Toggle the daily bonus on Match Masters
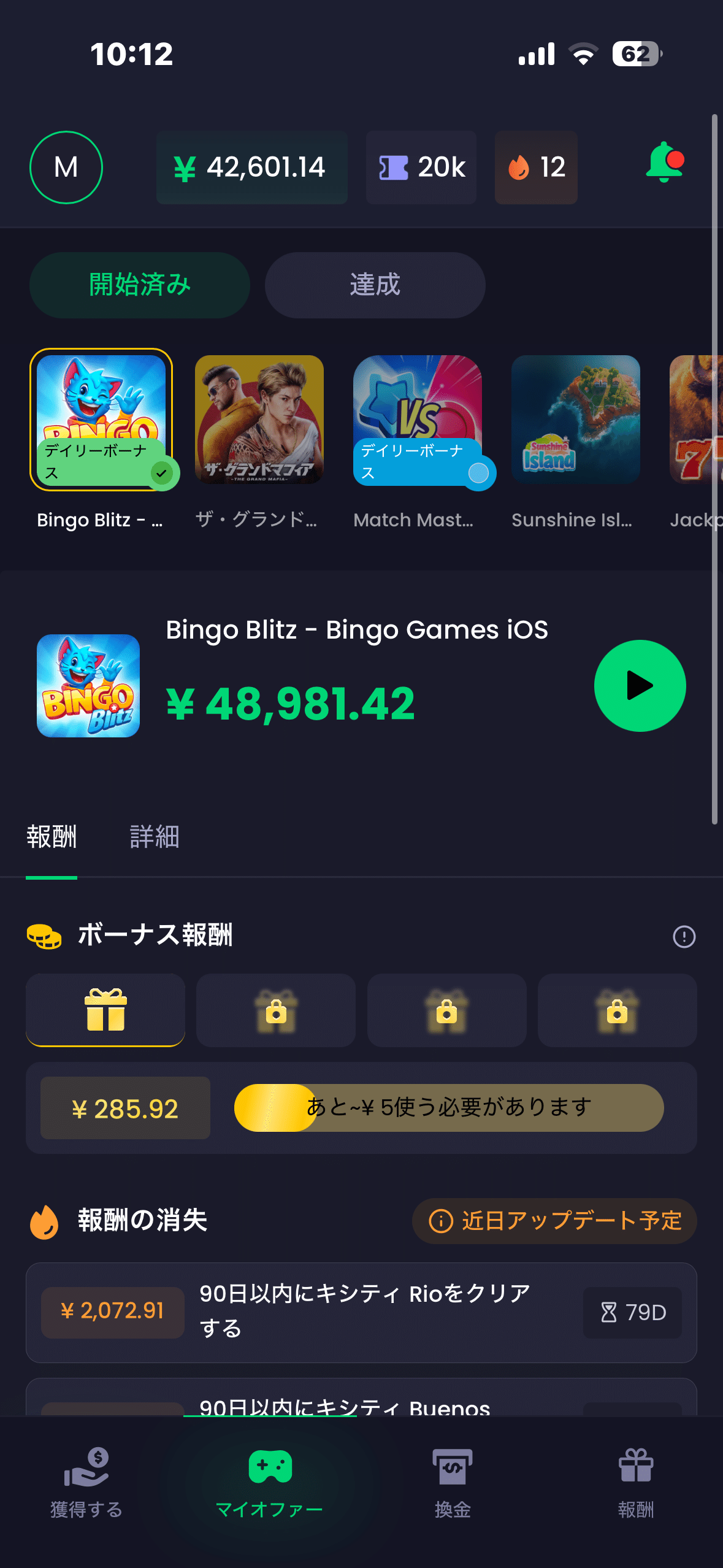Image resolution: width=723 pixels, height=1568 pixels. 479,473
